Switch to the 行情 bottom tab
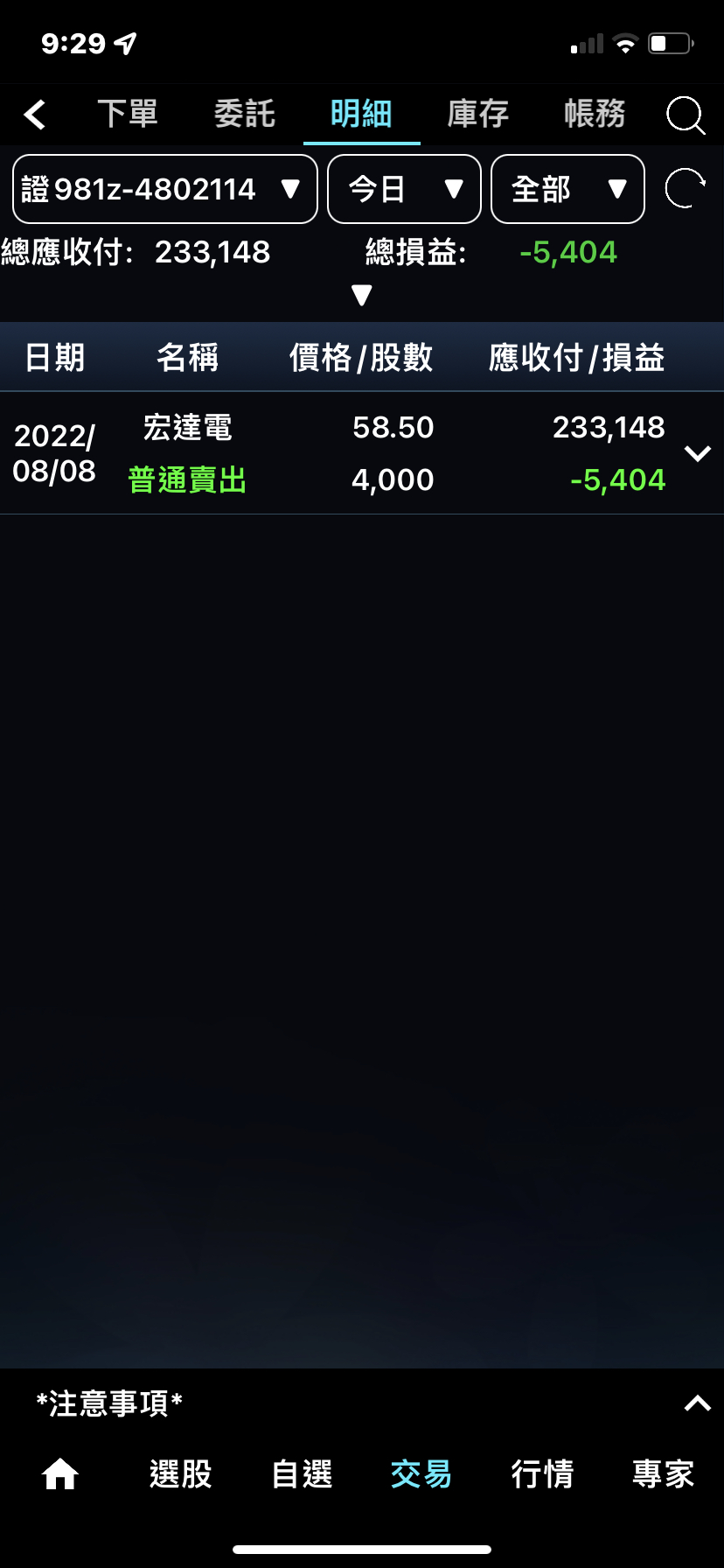This screenshot has width=724, height=1568. tap(542, 1474)
